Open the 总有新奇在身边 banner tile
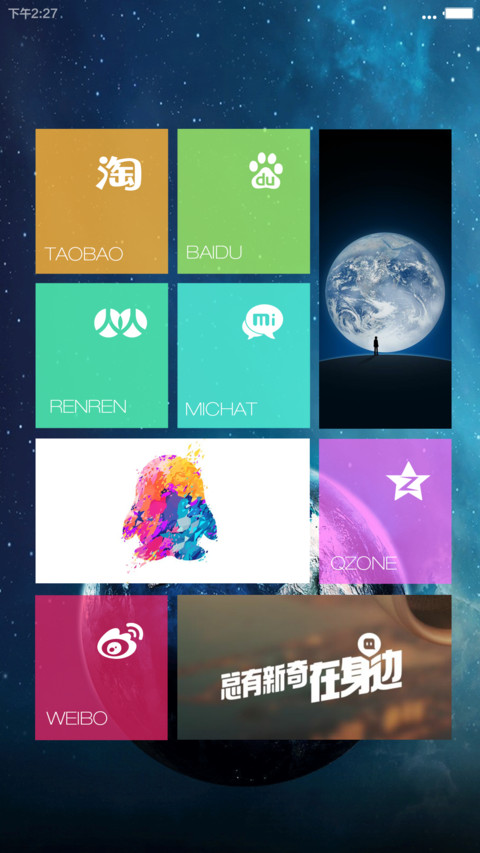This screenshot has width=480, height=853. (x=315, y=667)
